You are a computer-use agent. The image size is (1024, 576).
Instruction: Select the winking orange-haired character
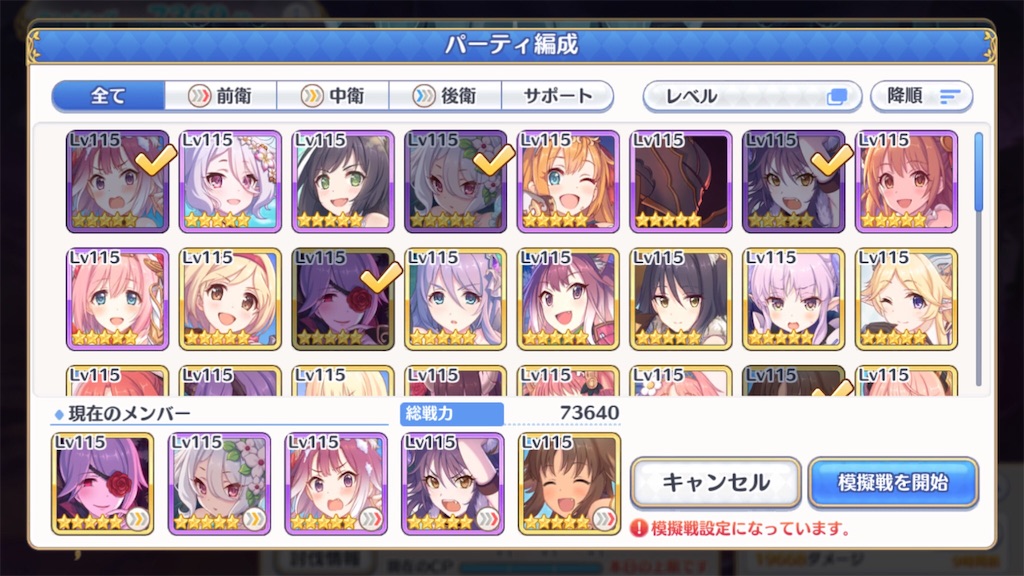click(x=568, y=181)
